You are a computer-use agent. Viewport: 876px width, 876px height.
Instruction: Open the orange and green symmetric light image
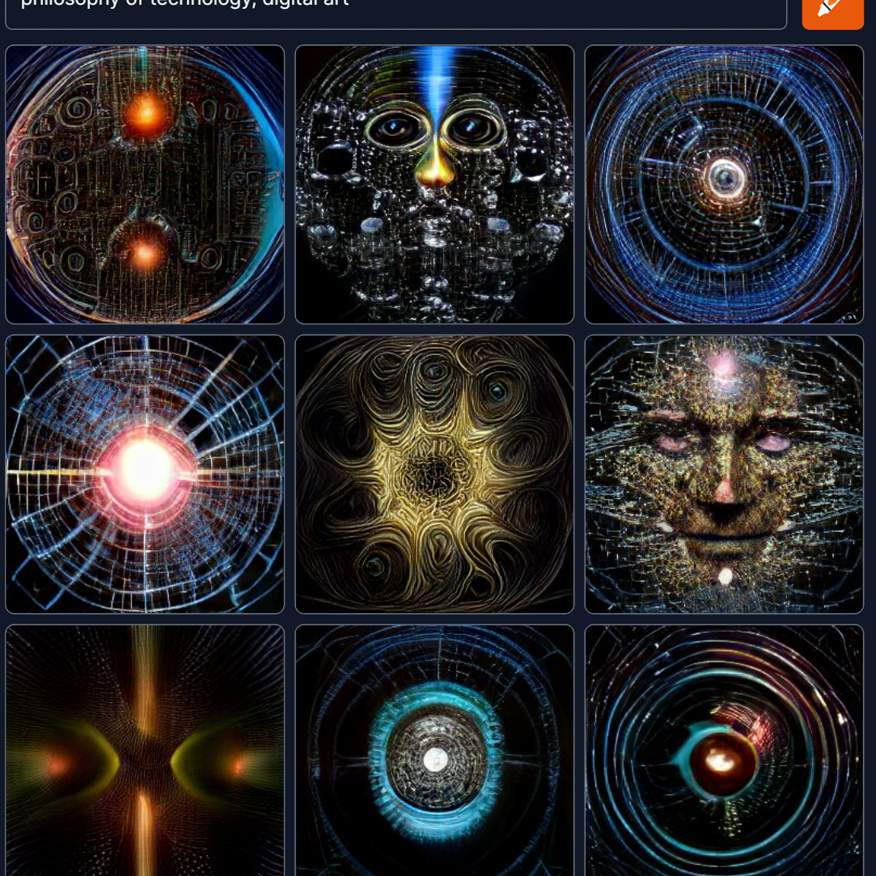click(145, 750)
